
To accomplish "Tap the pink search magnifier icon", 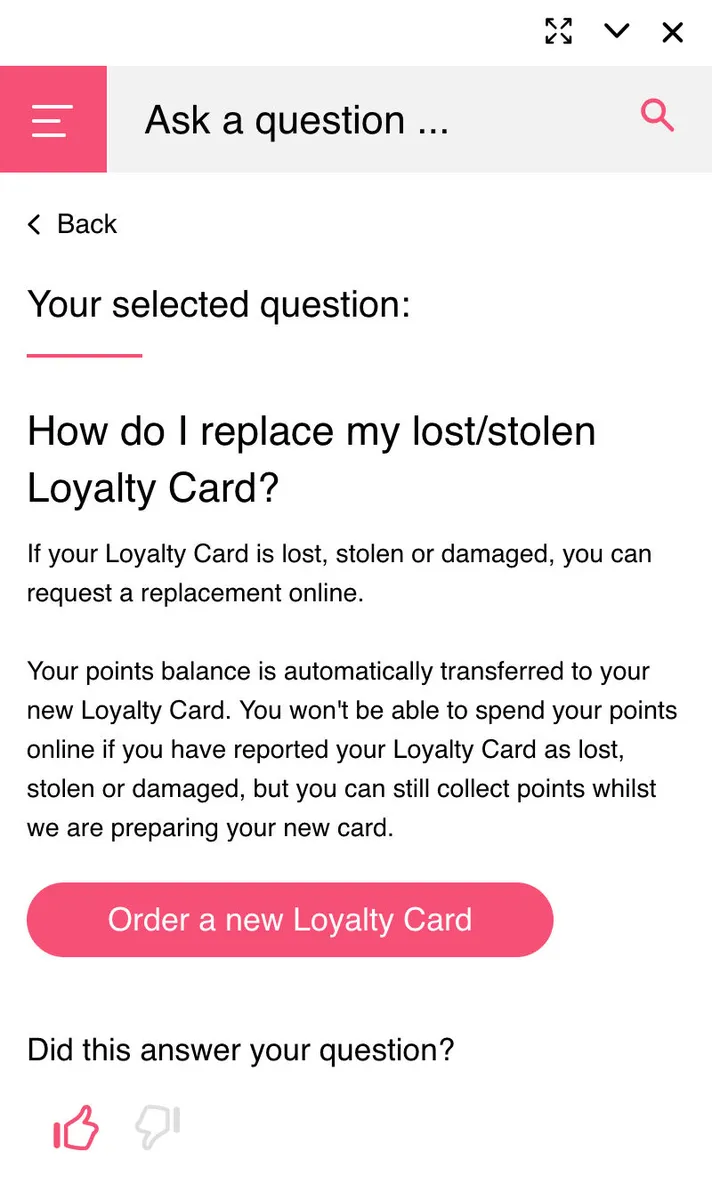I will tap(657, 116).
